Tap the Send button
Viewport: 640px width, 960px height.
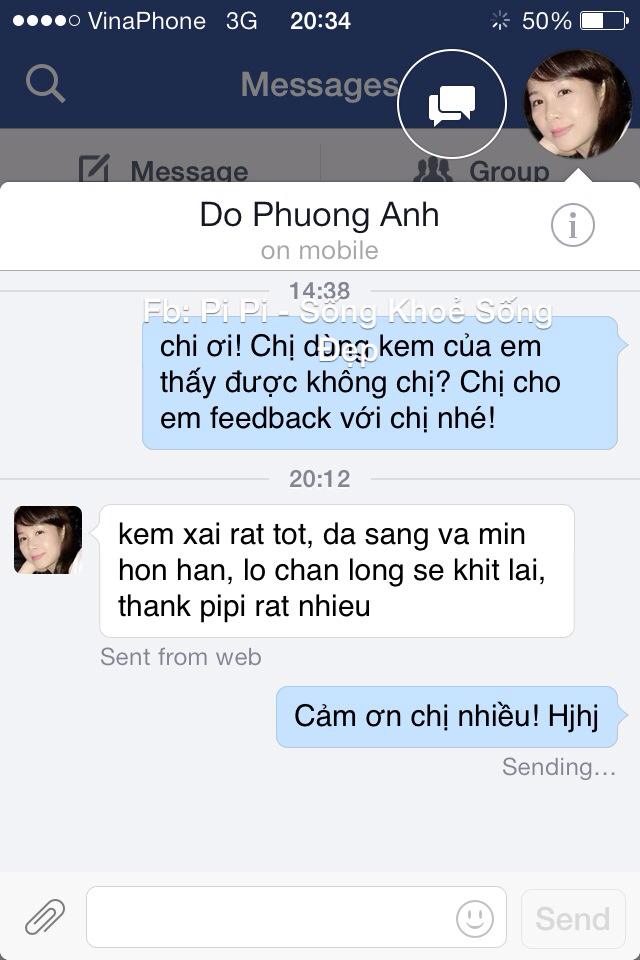(573, 918)
